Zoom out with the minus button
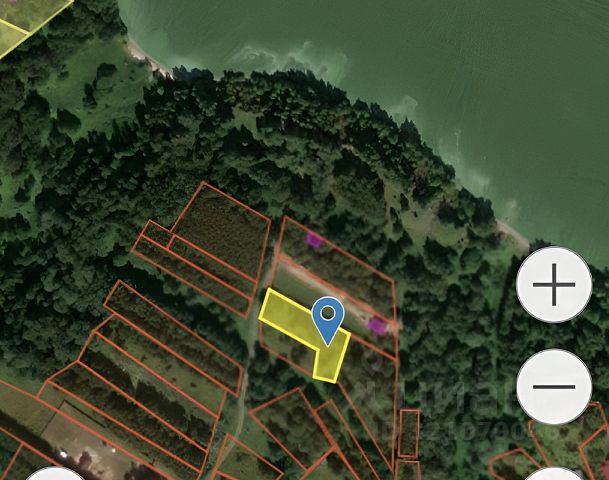This screenshot has width=609, height=480. click(554, 387)
